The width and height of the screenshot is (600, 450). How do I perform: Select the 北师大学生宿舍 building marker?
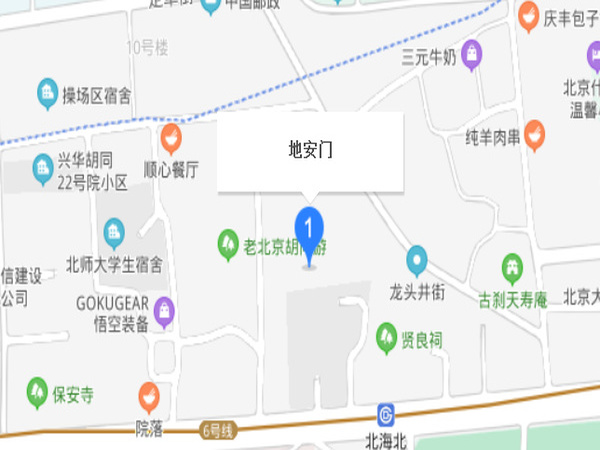pyautogui.click(x=114, y=233)
